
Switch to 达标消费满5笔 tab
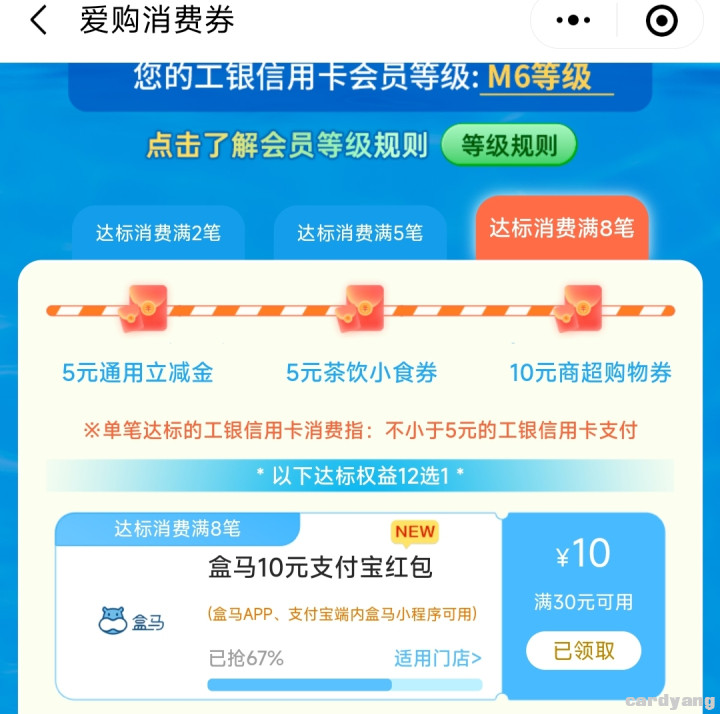[360, 233]
